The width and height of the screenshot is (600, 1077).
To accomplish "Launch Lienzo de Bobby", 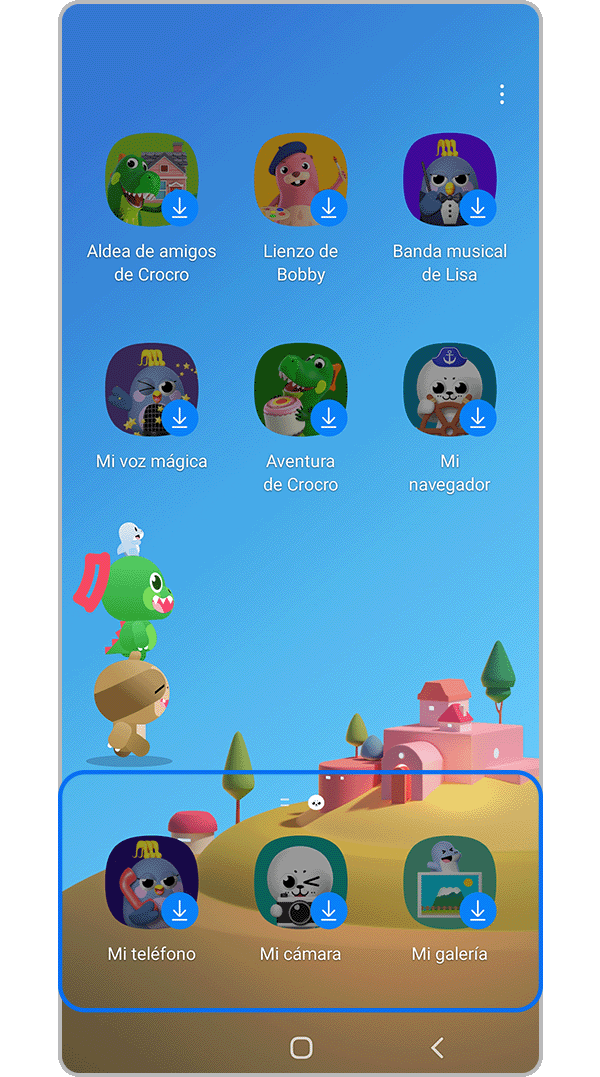I will pos(301,180).
